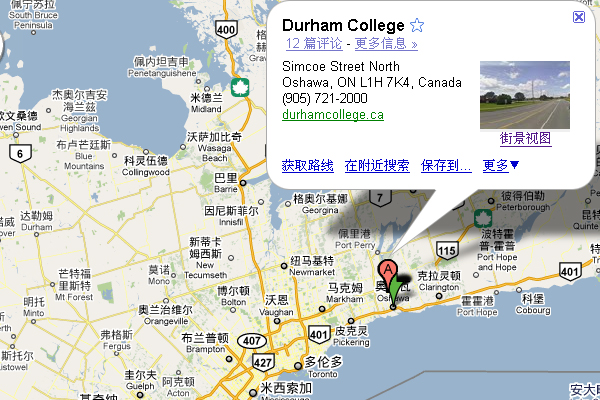Get directions with 获取路线
Image resolution: width=600 pixels, height=400 pixels.
pyautogui.click(x=307, y=165)
